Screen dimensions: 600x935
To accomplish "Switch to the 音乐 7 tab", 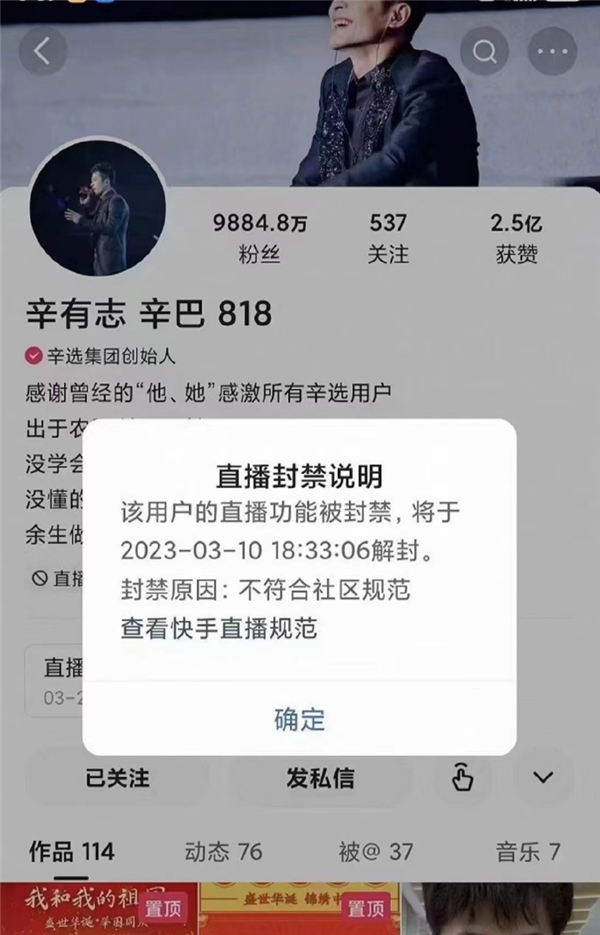I will point(527,852).
